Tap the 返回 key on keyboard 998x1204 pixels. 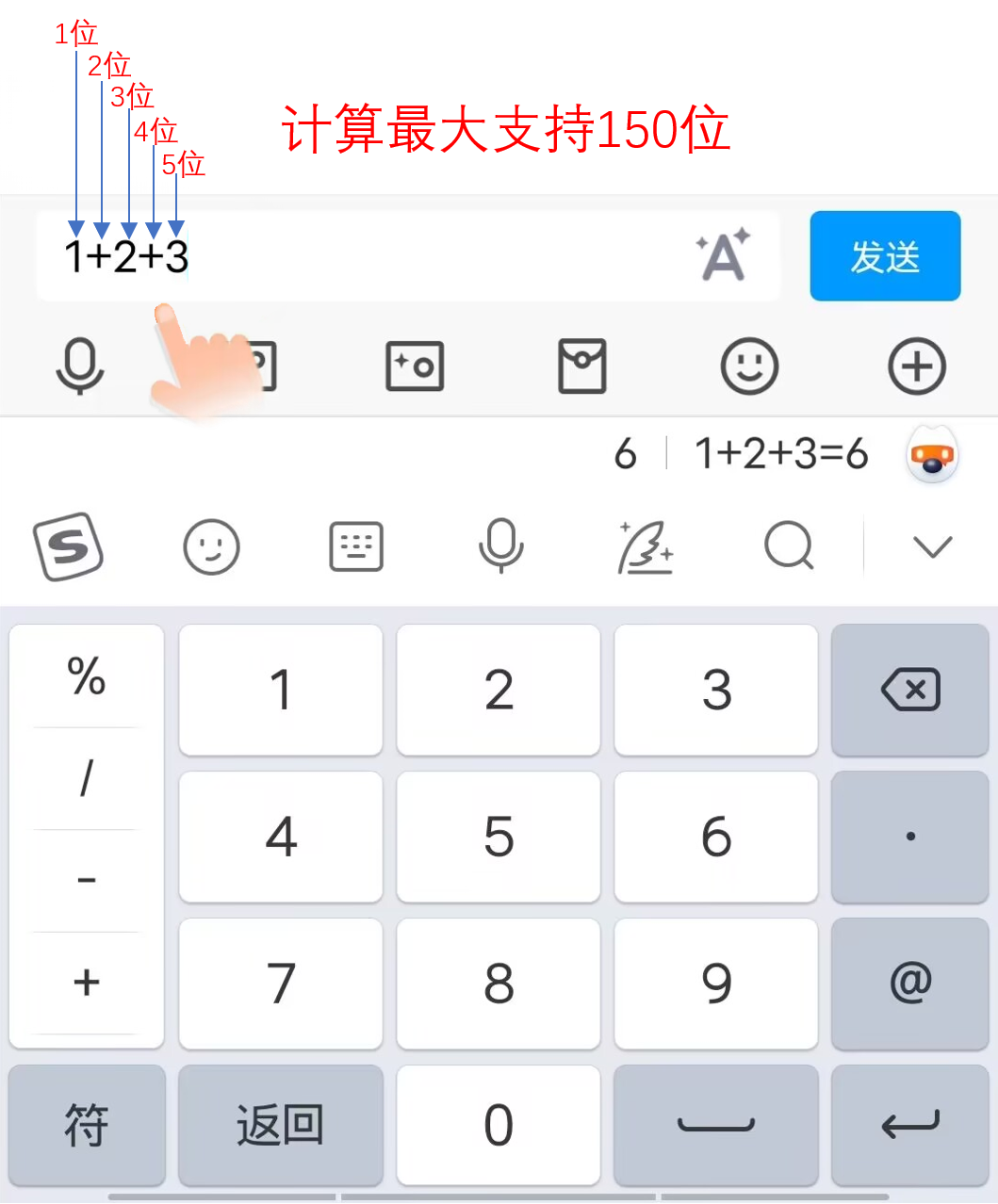coord(280,1125)
